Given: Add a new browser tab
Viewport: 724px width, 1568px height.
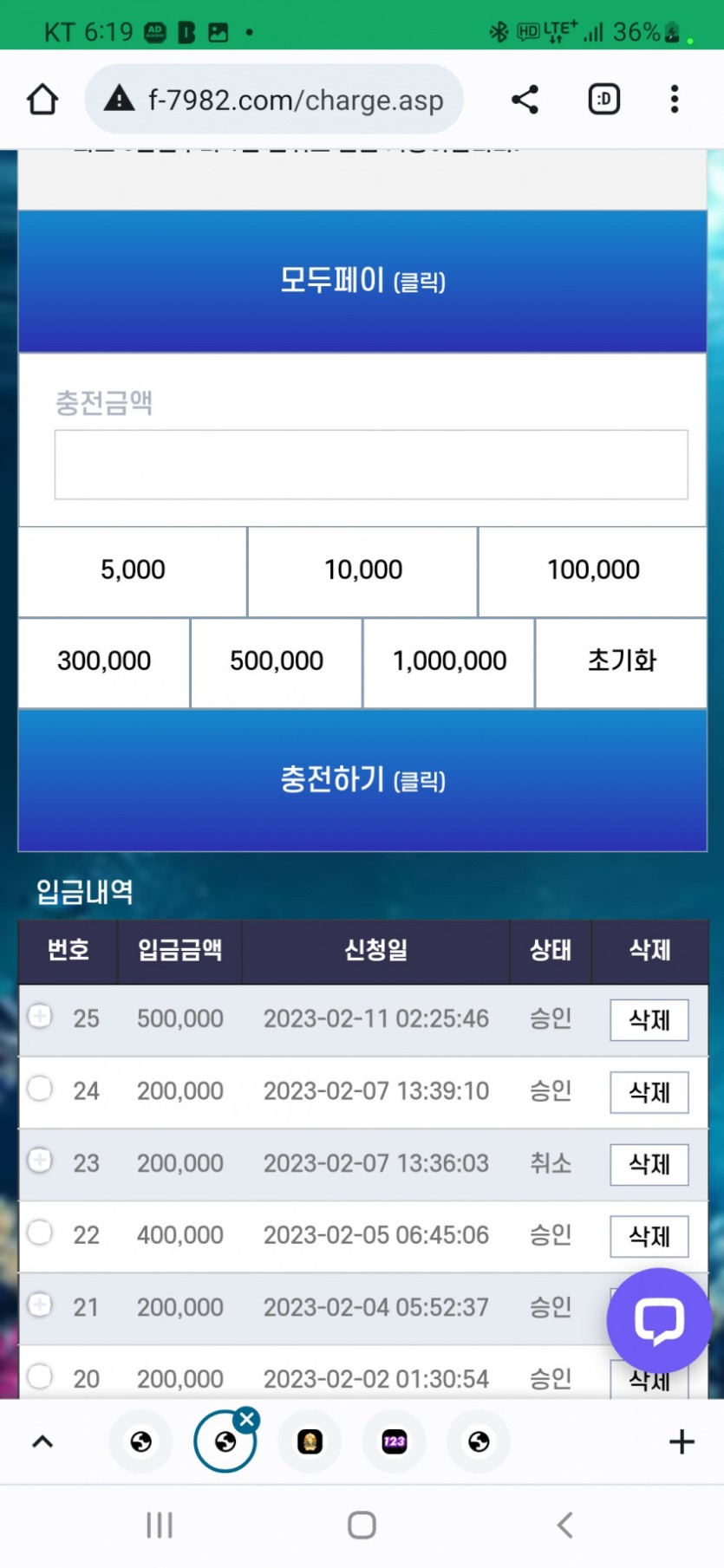Looking at the screenshot, I should [682, 1441].
